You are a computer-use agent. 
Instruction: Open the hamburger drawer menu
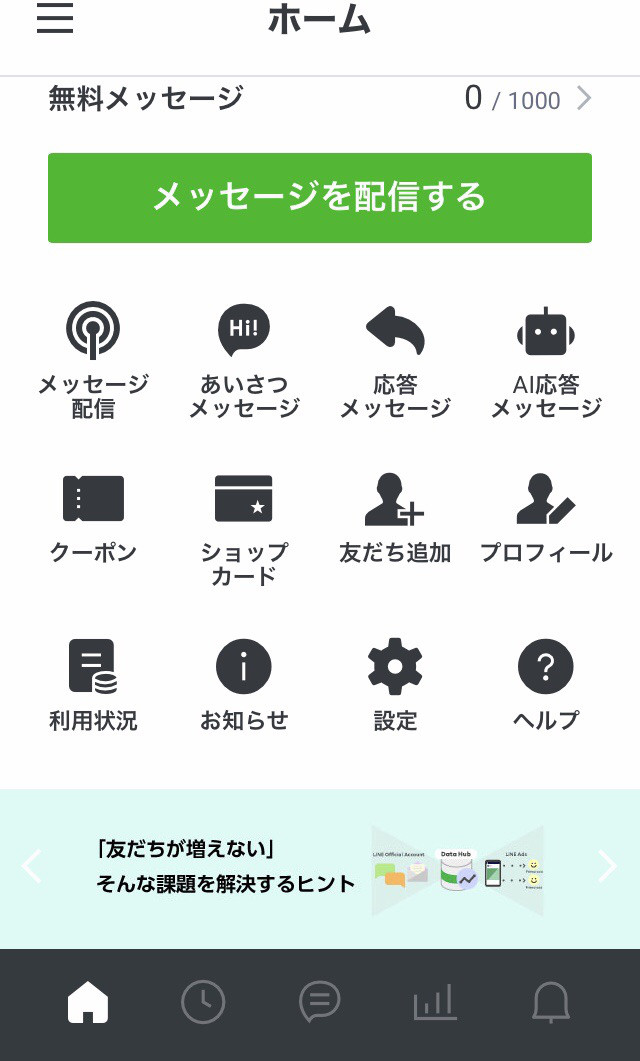tap(55, 18)
